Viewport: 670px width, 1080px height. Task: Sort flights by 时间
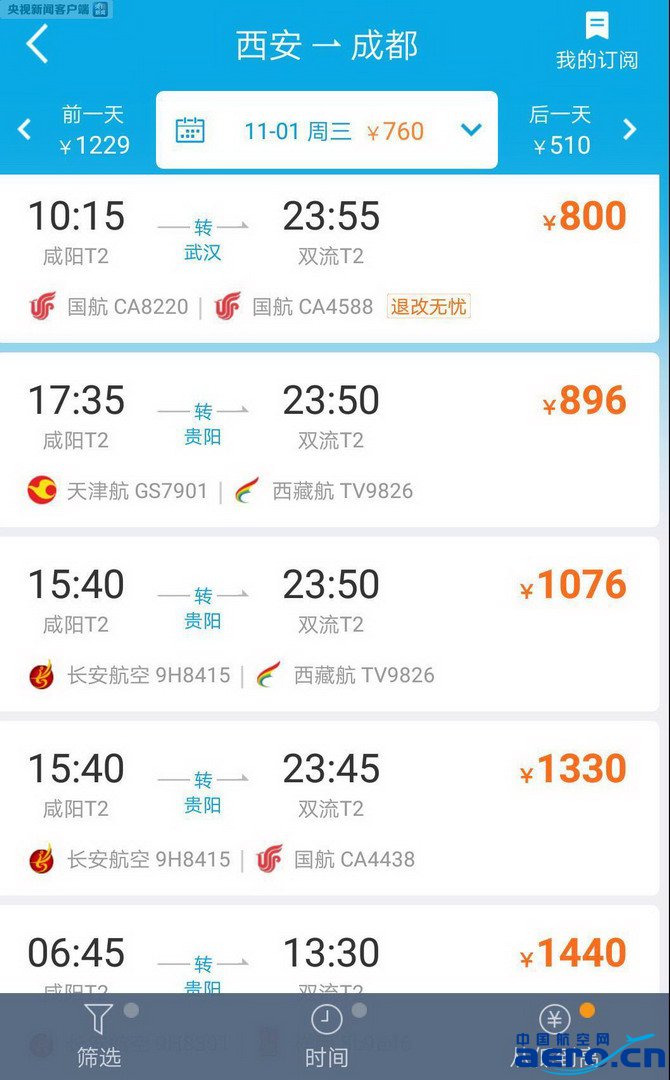tap(326, 1036)
